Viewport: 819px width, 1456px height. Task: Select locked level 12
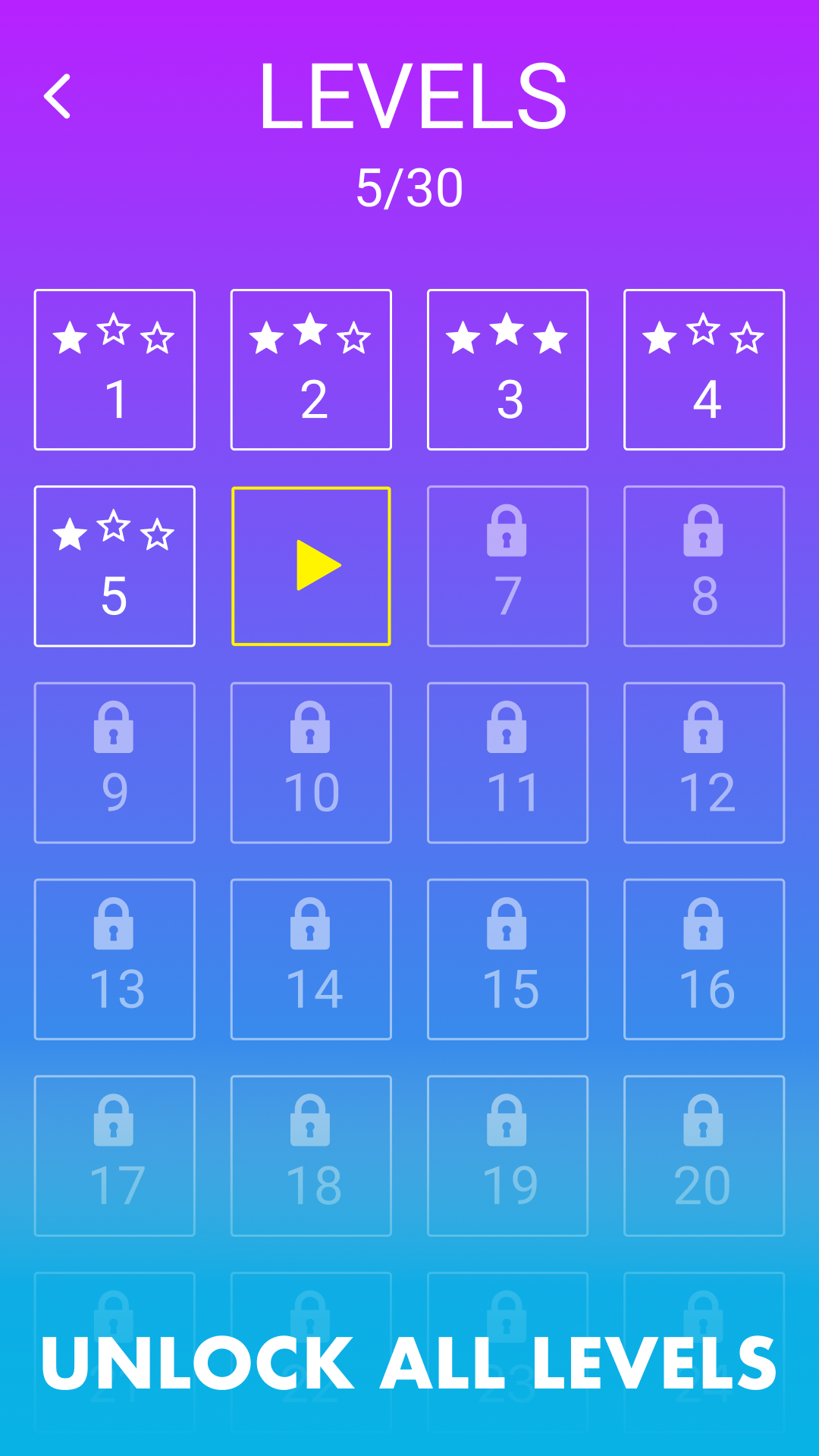click(x=704, y=762)
